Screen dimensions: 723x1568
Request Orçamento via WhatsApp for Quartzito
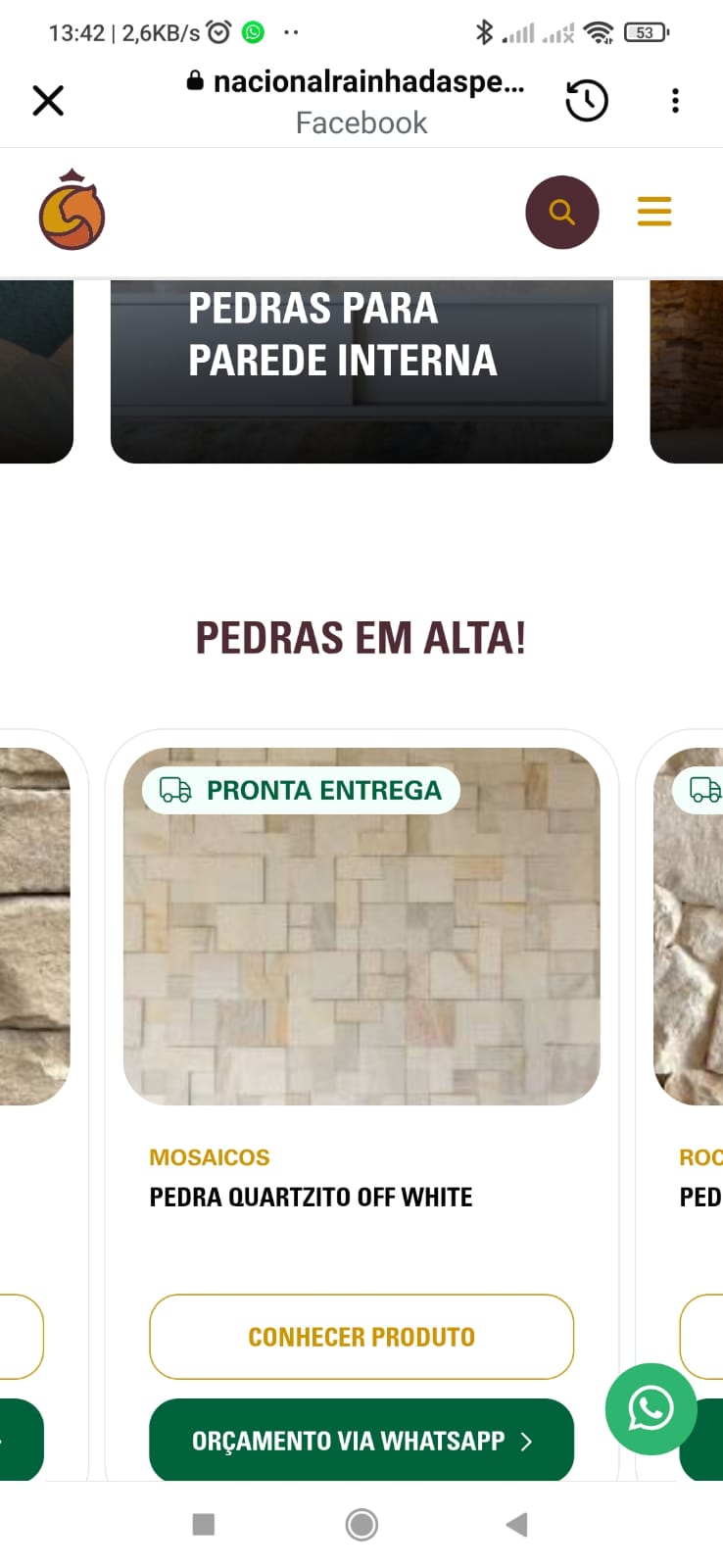[x=361, y=1441]
